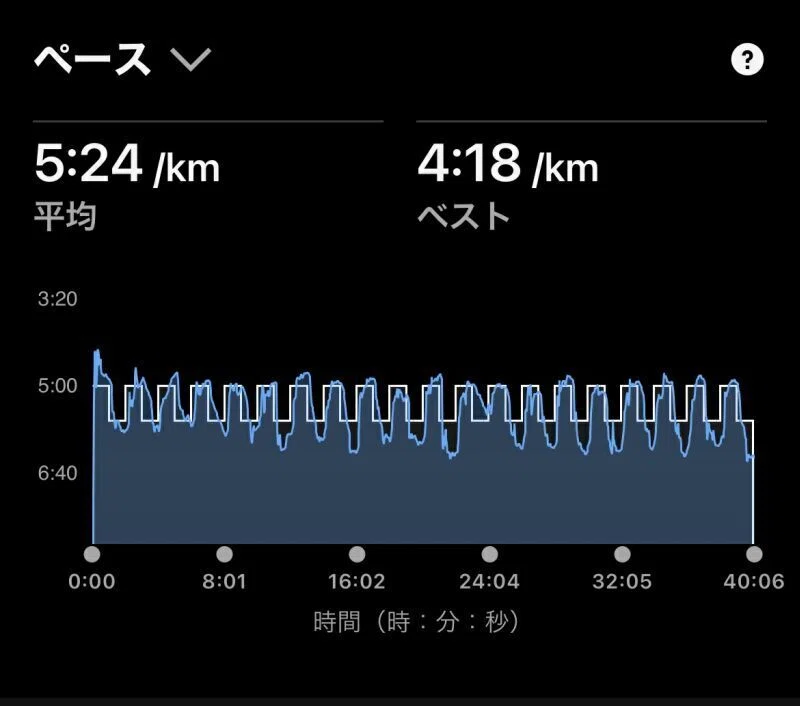The image size is (800, 706).
Task: Tap the 24:04 timeline marker
Action: pos(489,554)
